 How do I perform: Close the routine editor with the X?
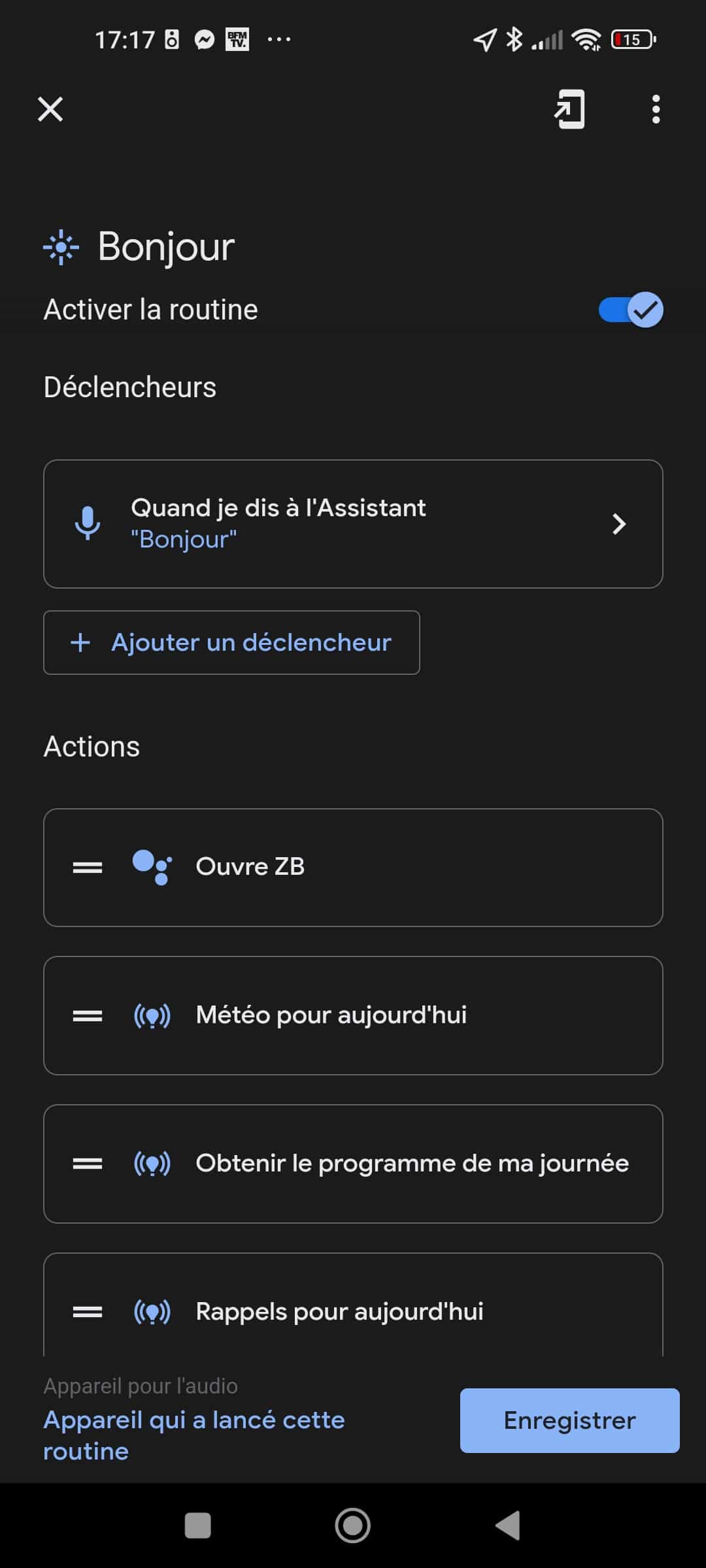(x=50, y=109)
